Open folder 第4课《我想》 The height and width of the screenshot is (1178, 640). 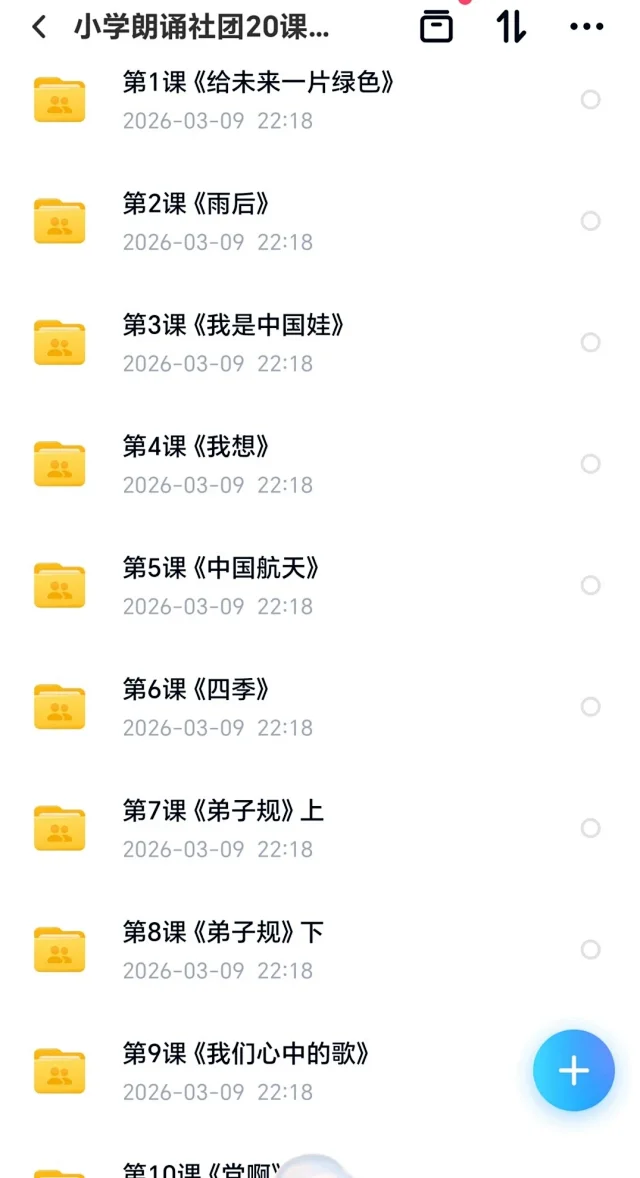[196, 464]
